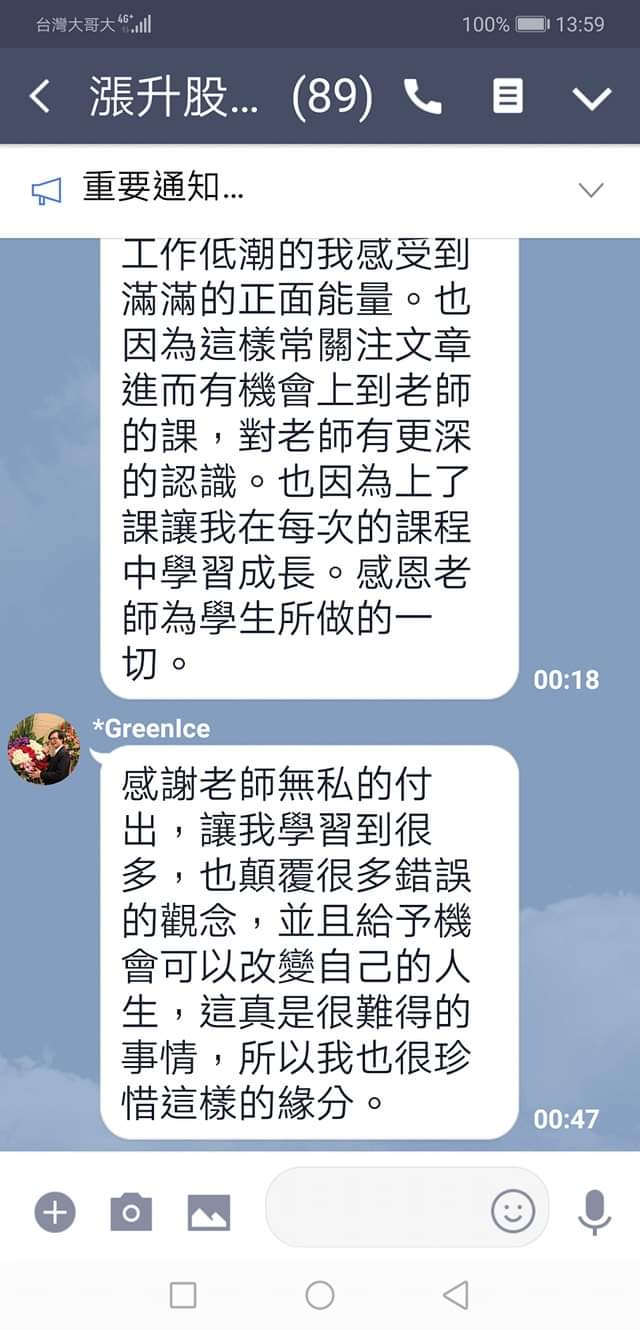Record a voice message with microphone
The image size is (640, 1329).
click(594, 1212)
